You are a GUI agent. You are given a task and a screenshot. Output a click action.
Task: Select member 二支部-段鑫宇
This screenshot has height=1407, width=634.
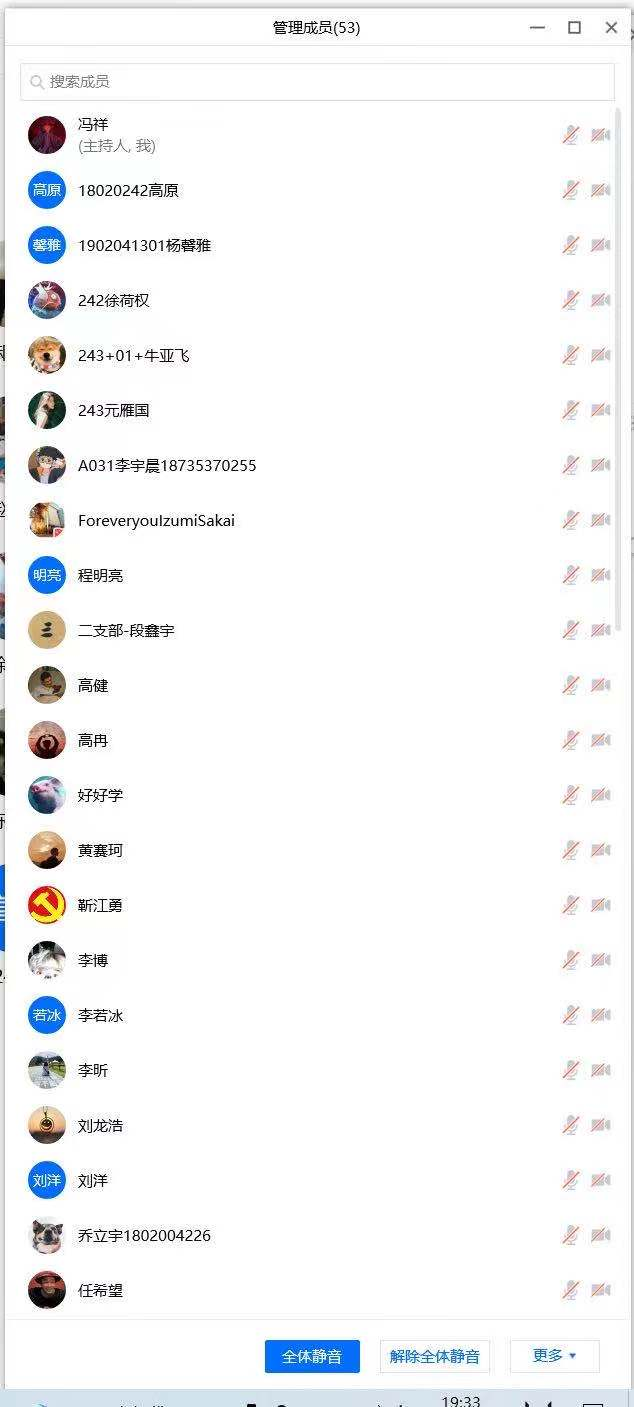tap(126, 631)
